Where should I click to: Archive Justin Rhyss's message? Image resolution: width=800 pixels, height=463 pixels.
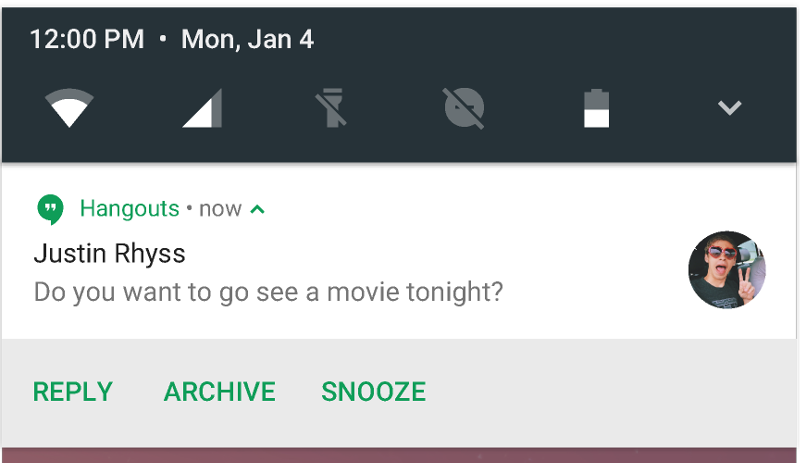tap(219, 392)
